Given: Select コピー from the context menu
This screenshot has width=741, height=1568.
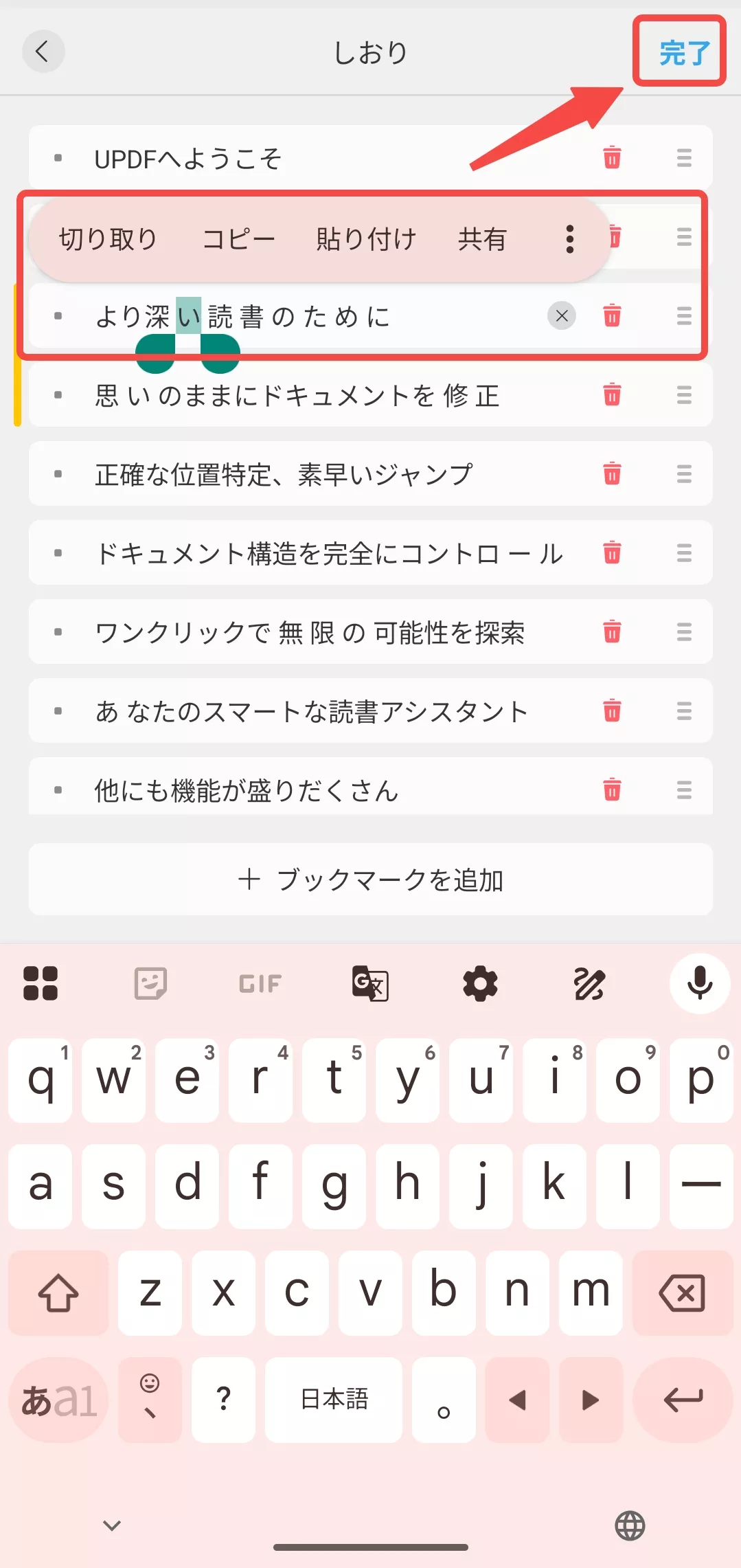Looking at the screenshot, I should point(238,239).
